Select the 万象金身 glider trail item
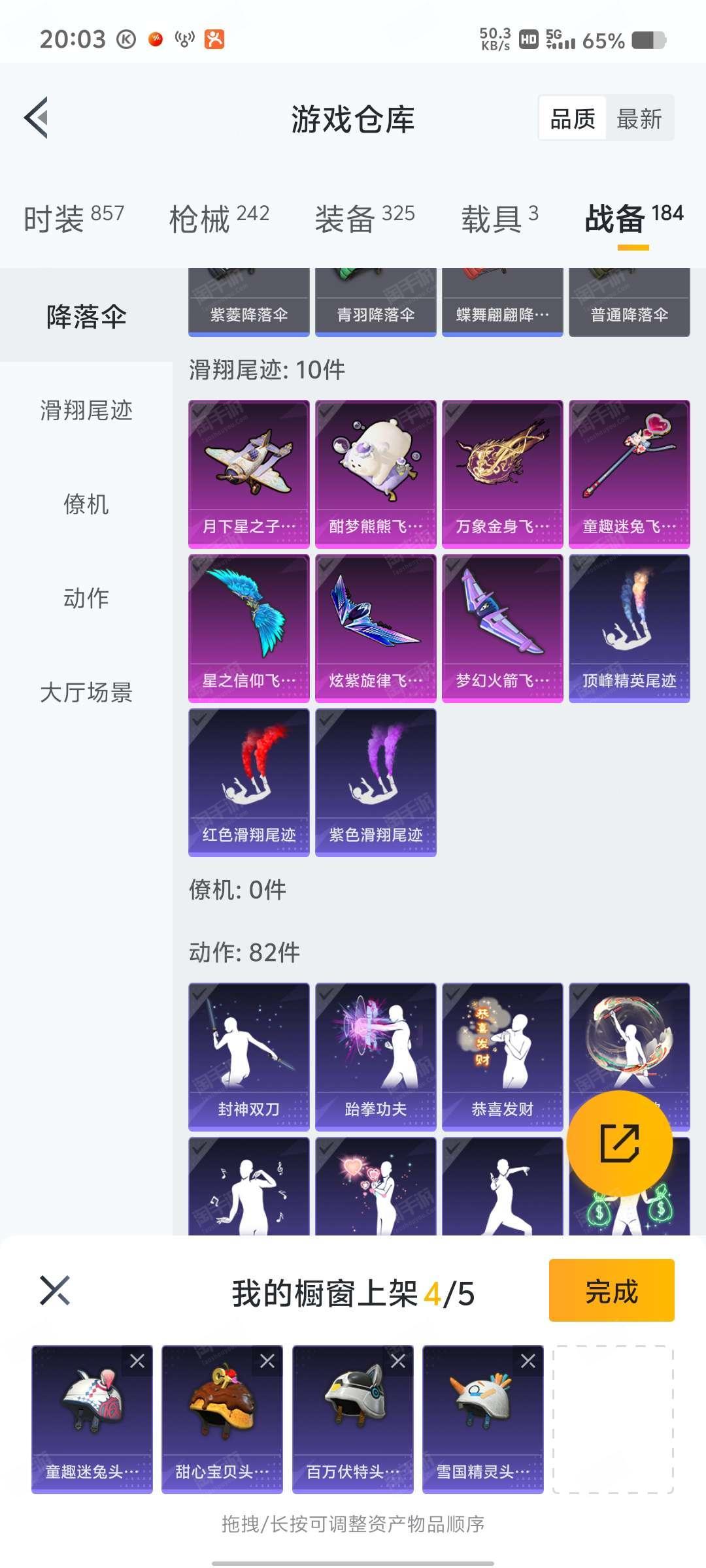The height and width of the screenshot is (1568, 706). [x=502, y=474]
